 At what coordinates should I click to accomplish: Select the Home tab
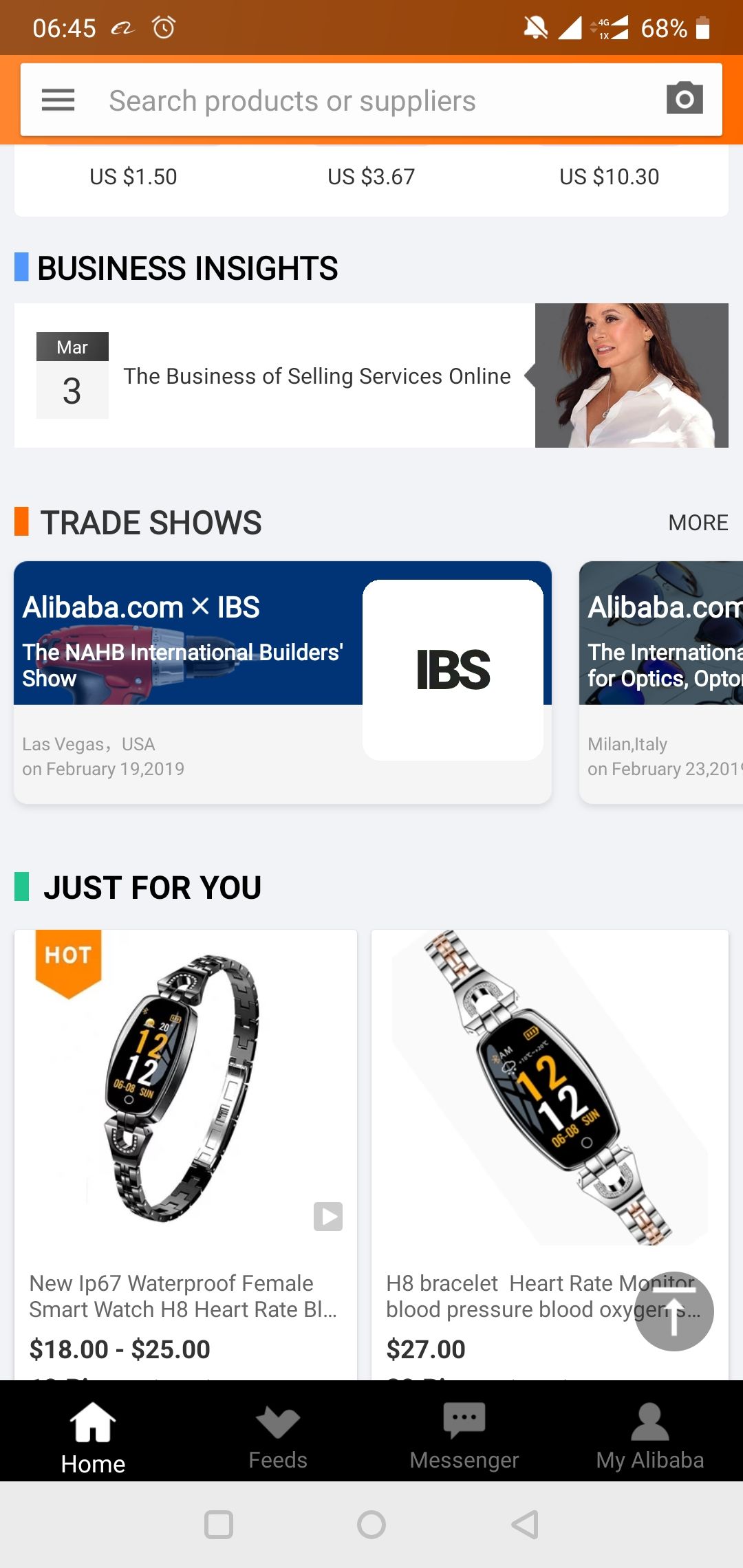tap(93, 1437)
